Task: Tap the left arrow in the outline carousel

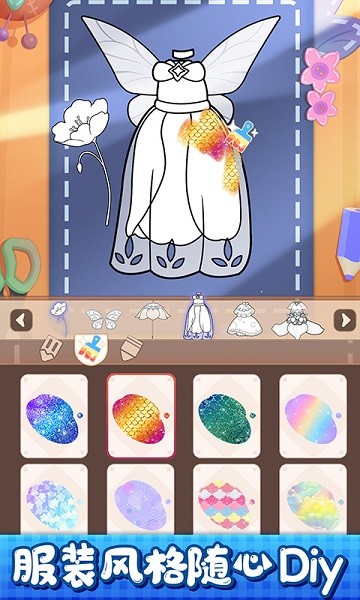Action: click(x=21, y=320)
